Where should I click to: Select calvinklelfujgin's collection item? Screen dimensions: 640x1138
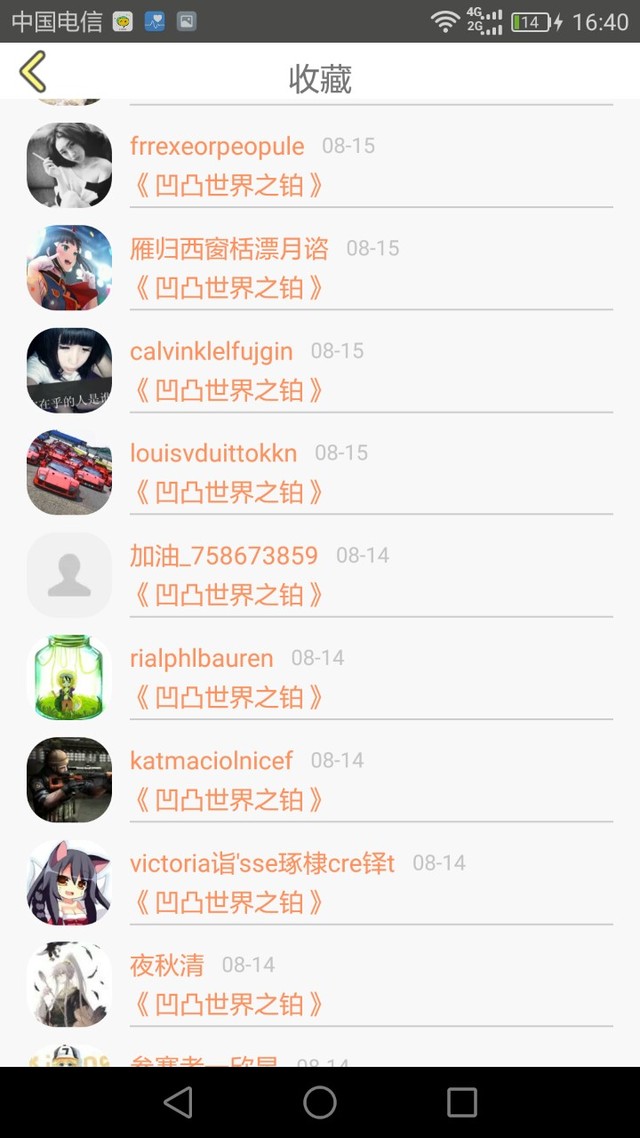(x=320, y=369)
